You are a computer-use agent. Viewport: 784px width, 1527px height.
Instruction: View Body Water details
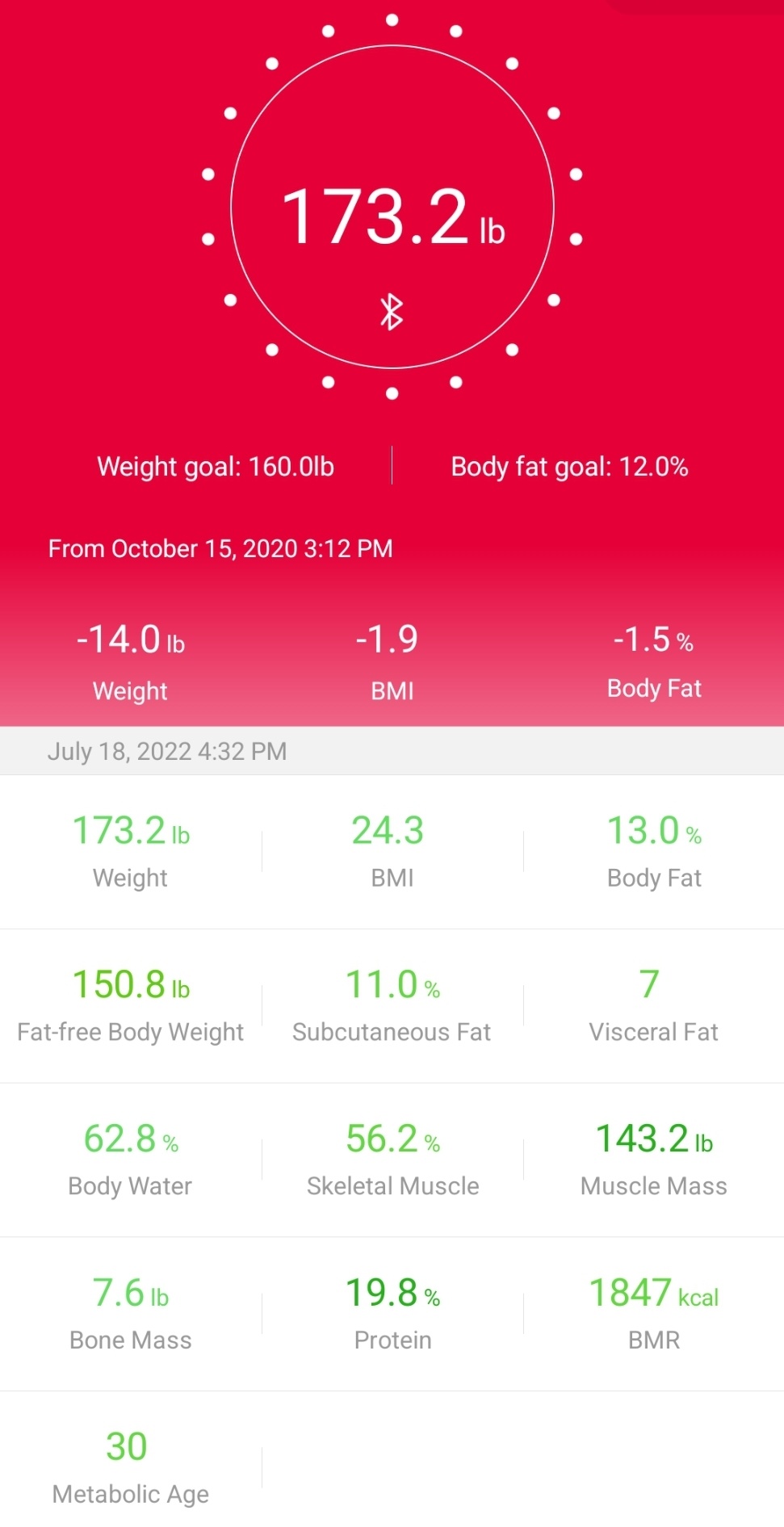pyautogui.click(x=131, y=1160)
